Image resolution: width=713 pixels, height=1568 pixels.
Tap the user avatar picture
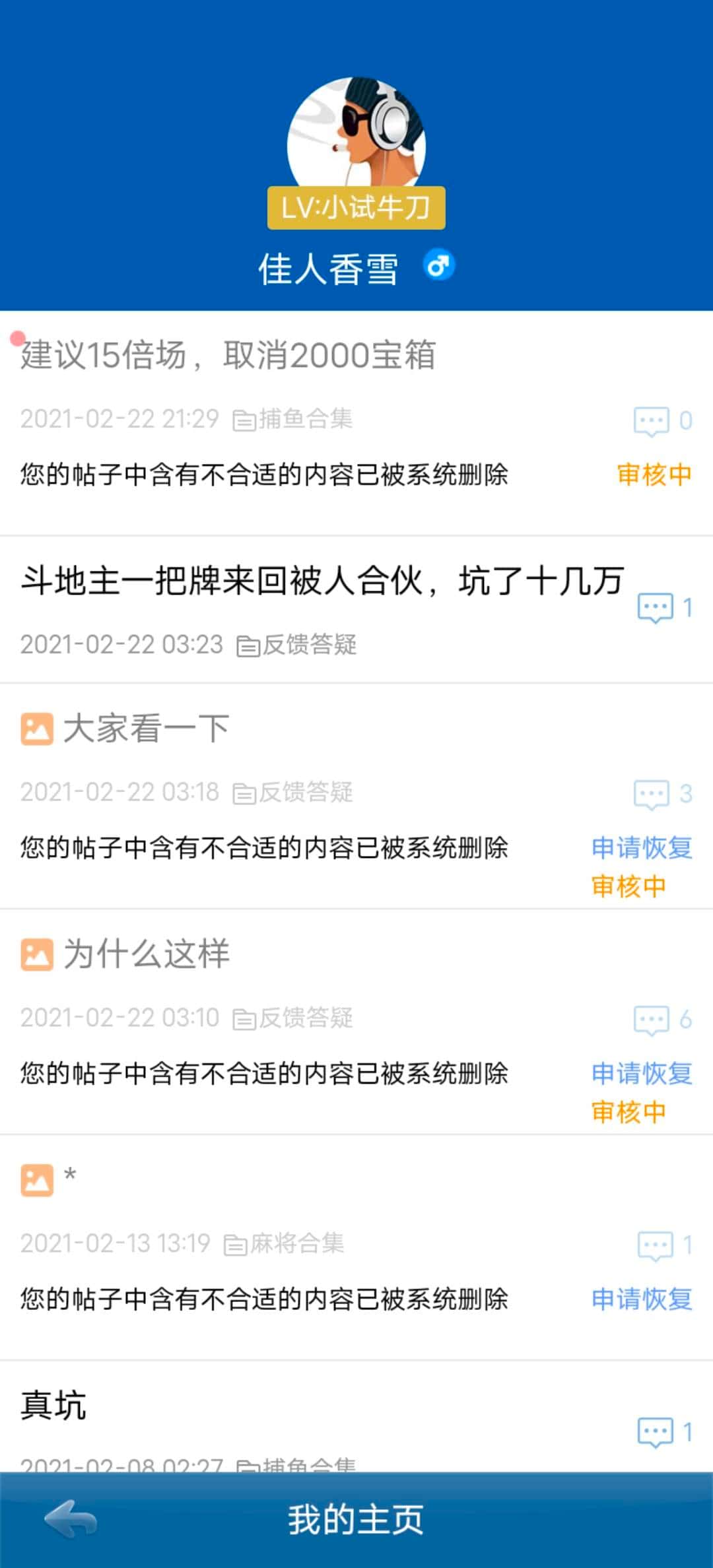[x=356, y=132]
